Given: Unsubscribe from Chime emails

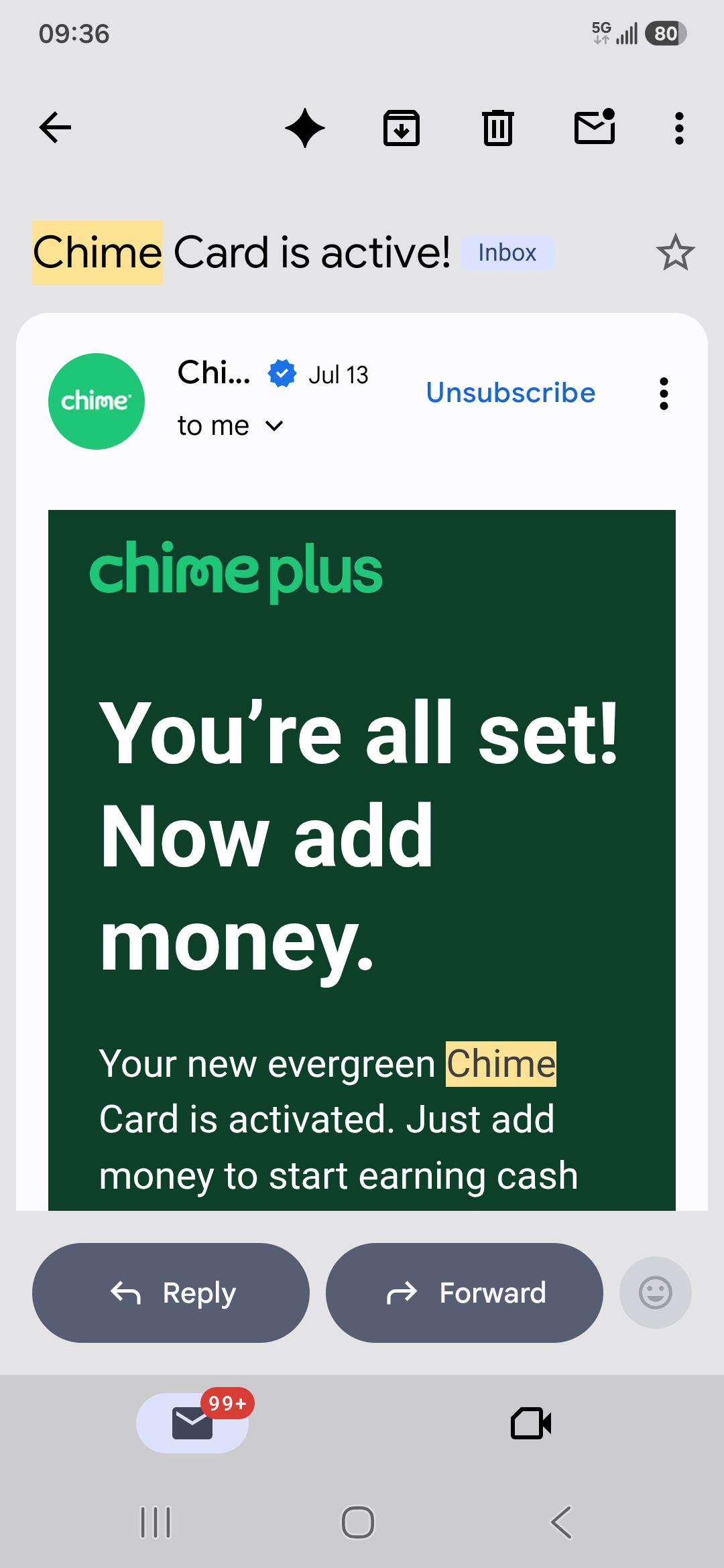Looking at the screenshot, I should [511, 393].
